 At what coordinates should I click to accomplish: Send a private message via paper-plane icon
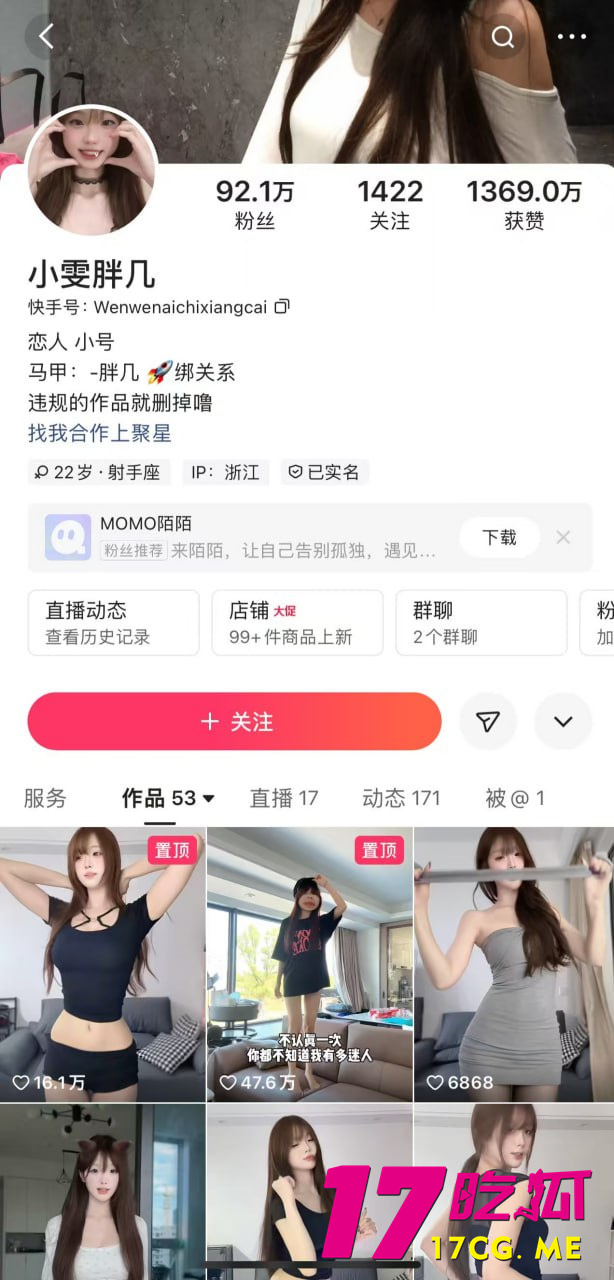(x=488, y=721)
